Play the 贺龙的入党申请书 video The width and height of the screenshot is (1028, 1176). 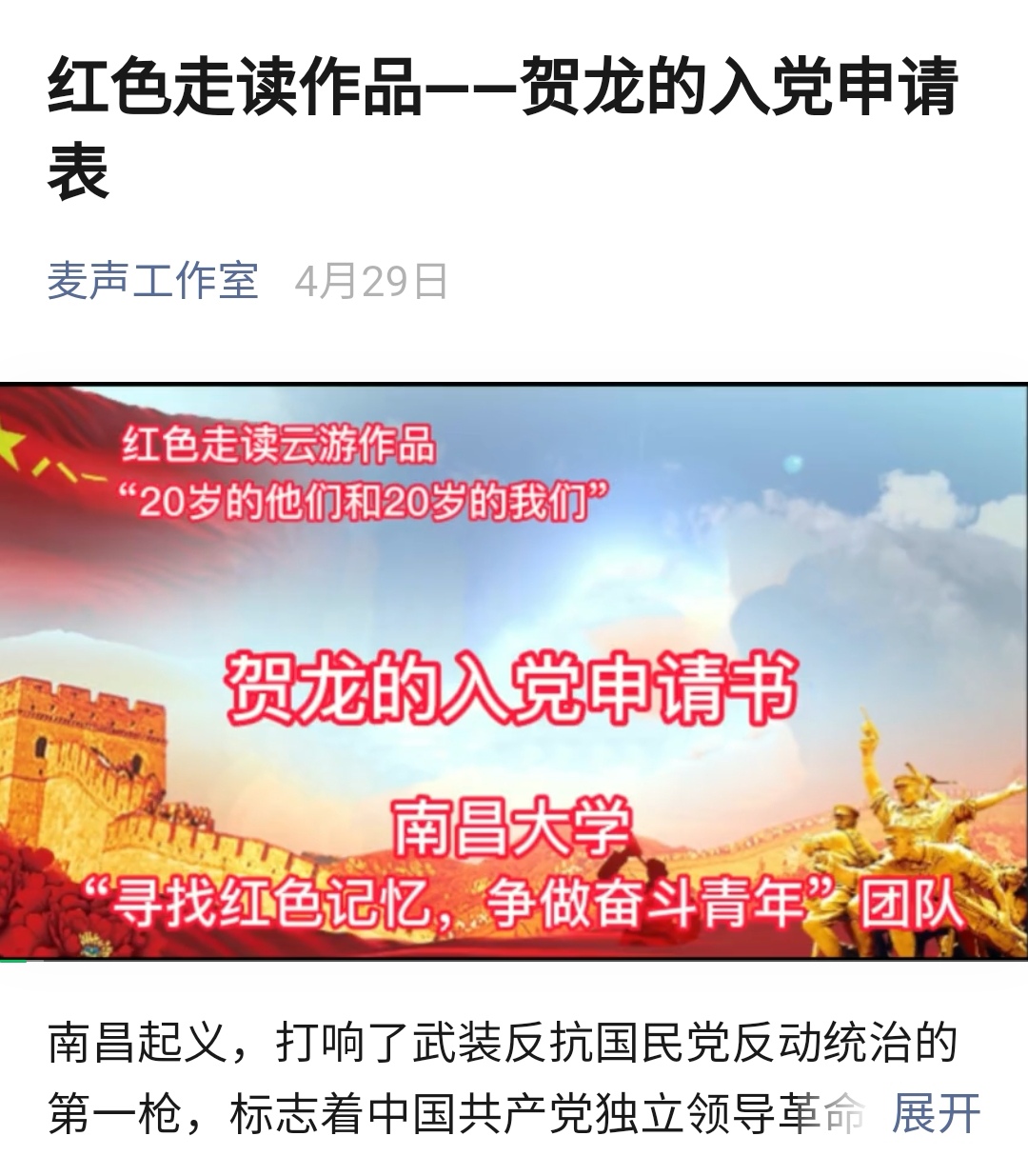coord(514,671)
